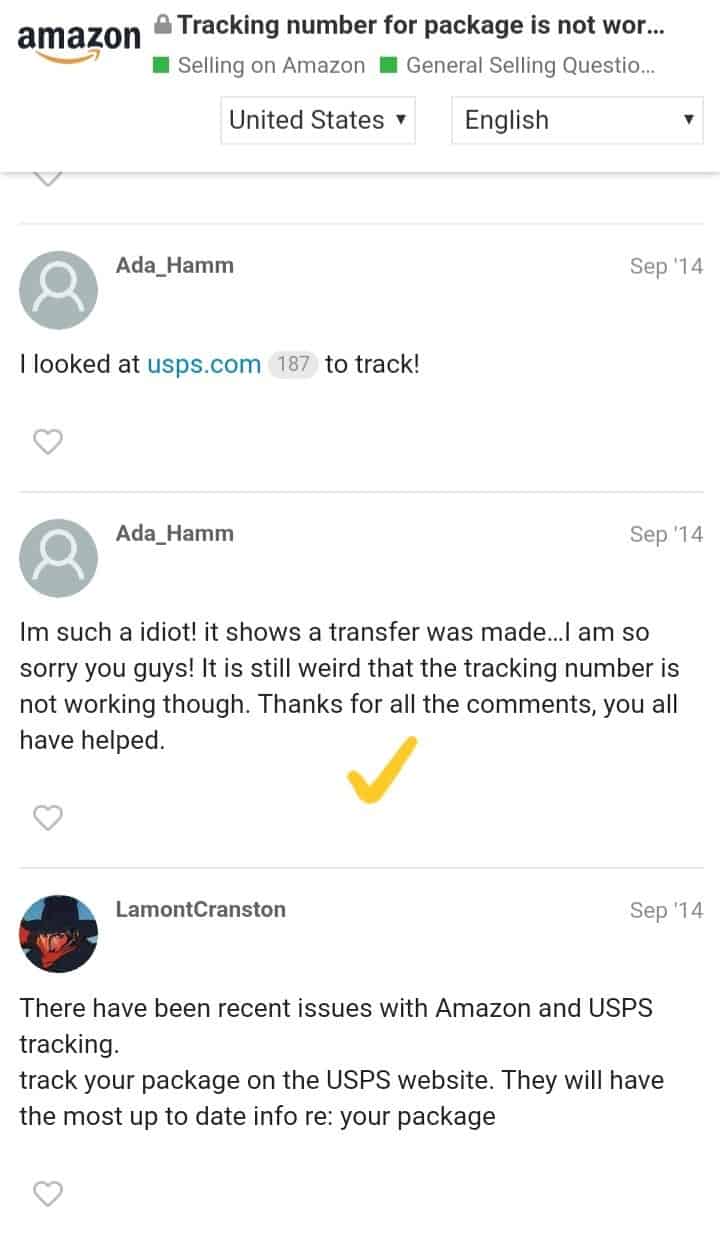
Task: Like LamontCranston's post about USPS tracking
Action: [x=48, y=1193]
